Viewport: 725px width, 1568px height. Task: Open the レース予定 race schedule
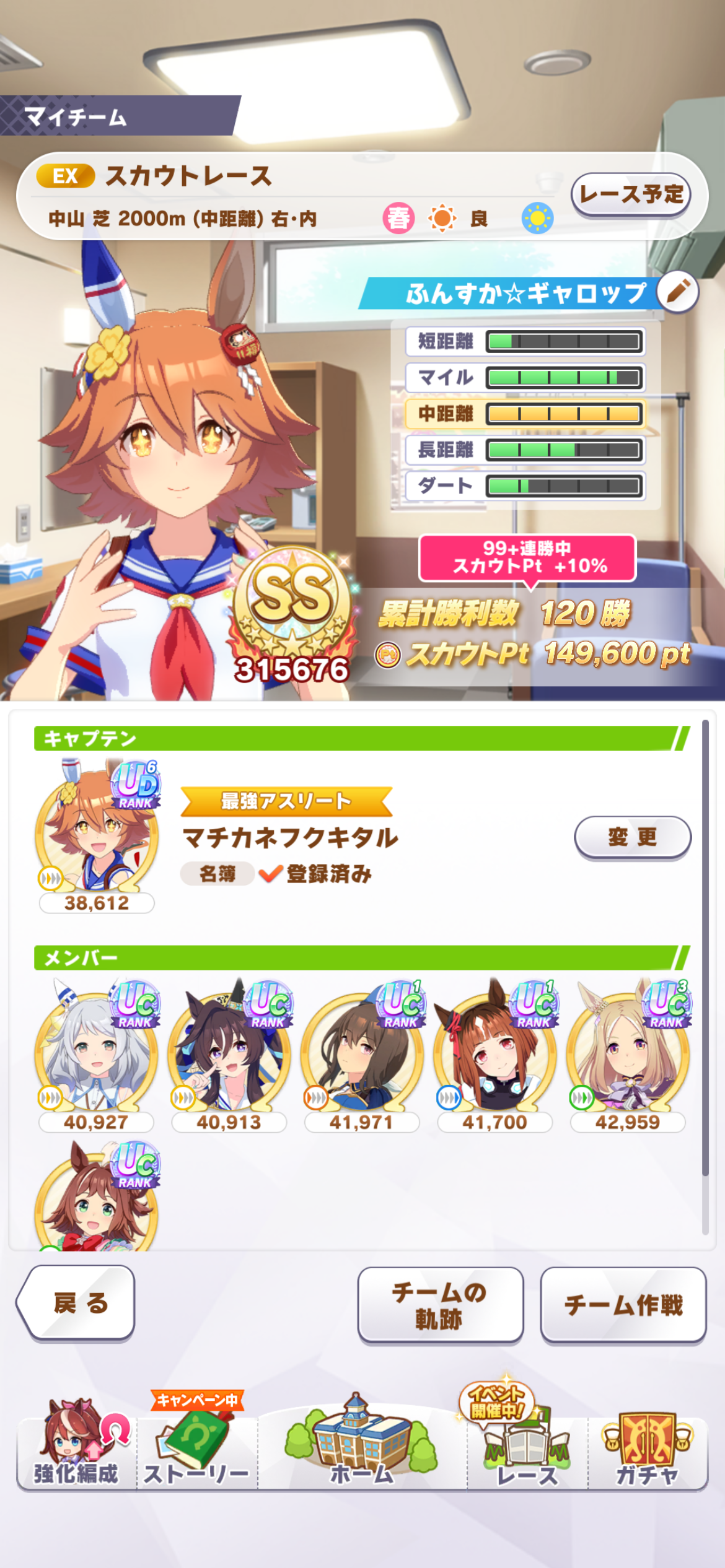[631, 194]
